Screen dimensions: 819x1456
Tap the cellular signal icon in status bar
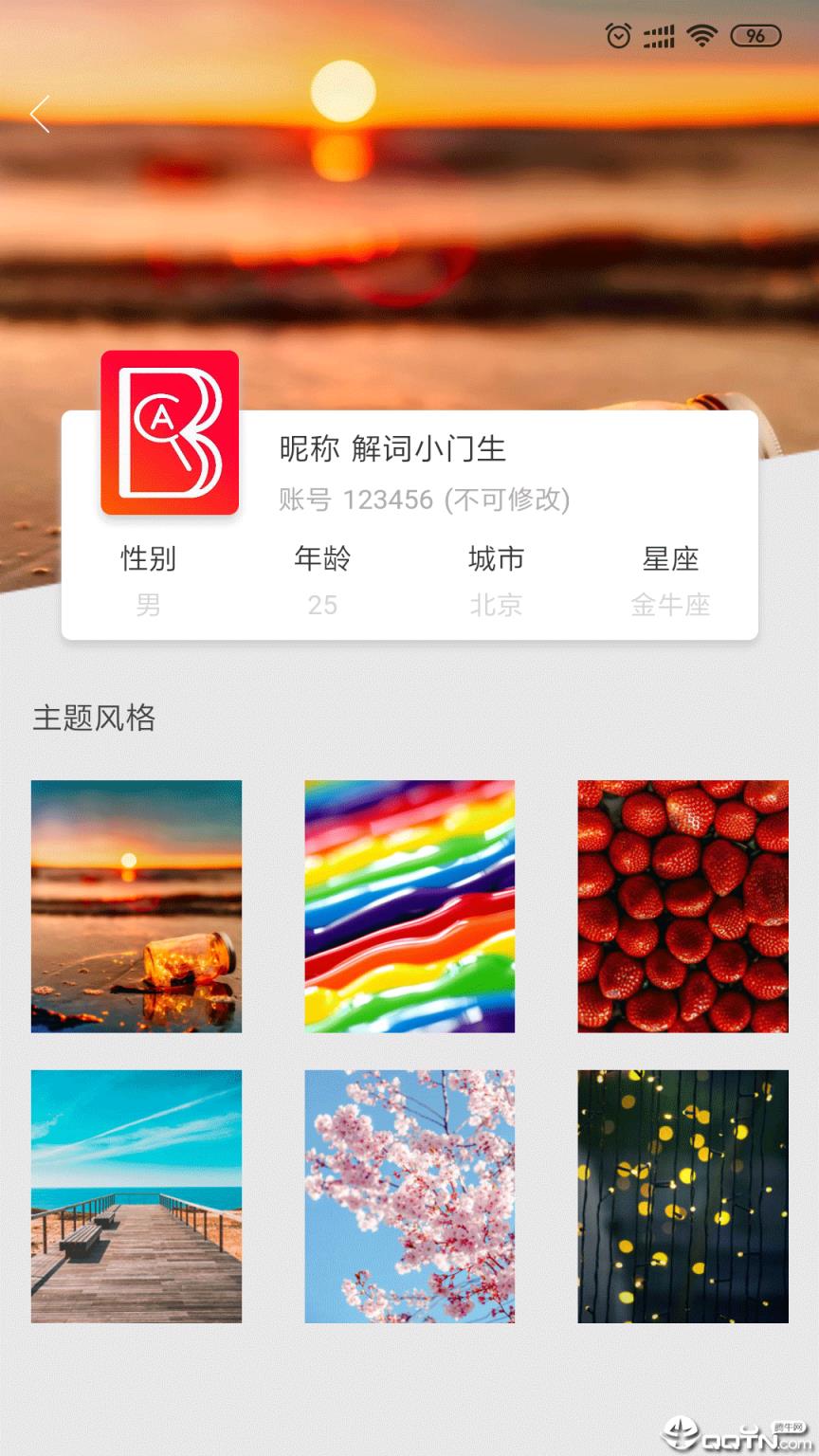[658, 35]
